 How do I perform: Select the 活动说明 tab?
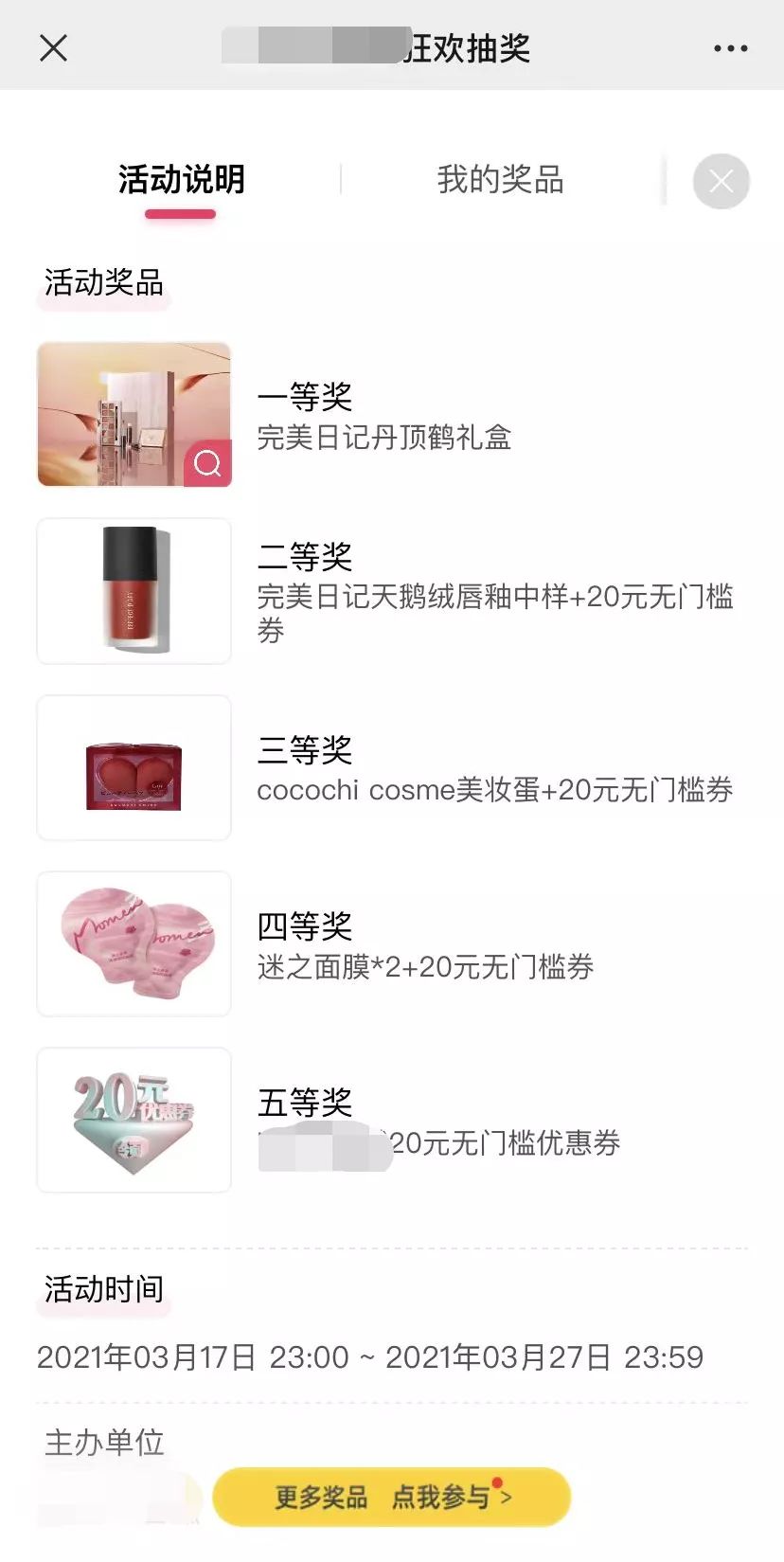pyautogui.click(x=180, y=181)
